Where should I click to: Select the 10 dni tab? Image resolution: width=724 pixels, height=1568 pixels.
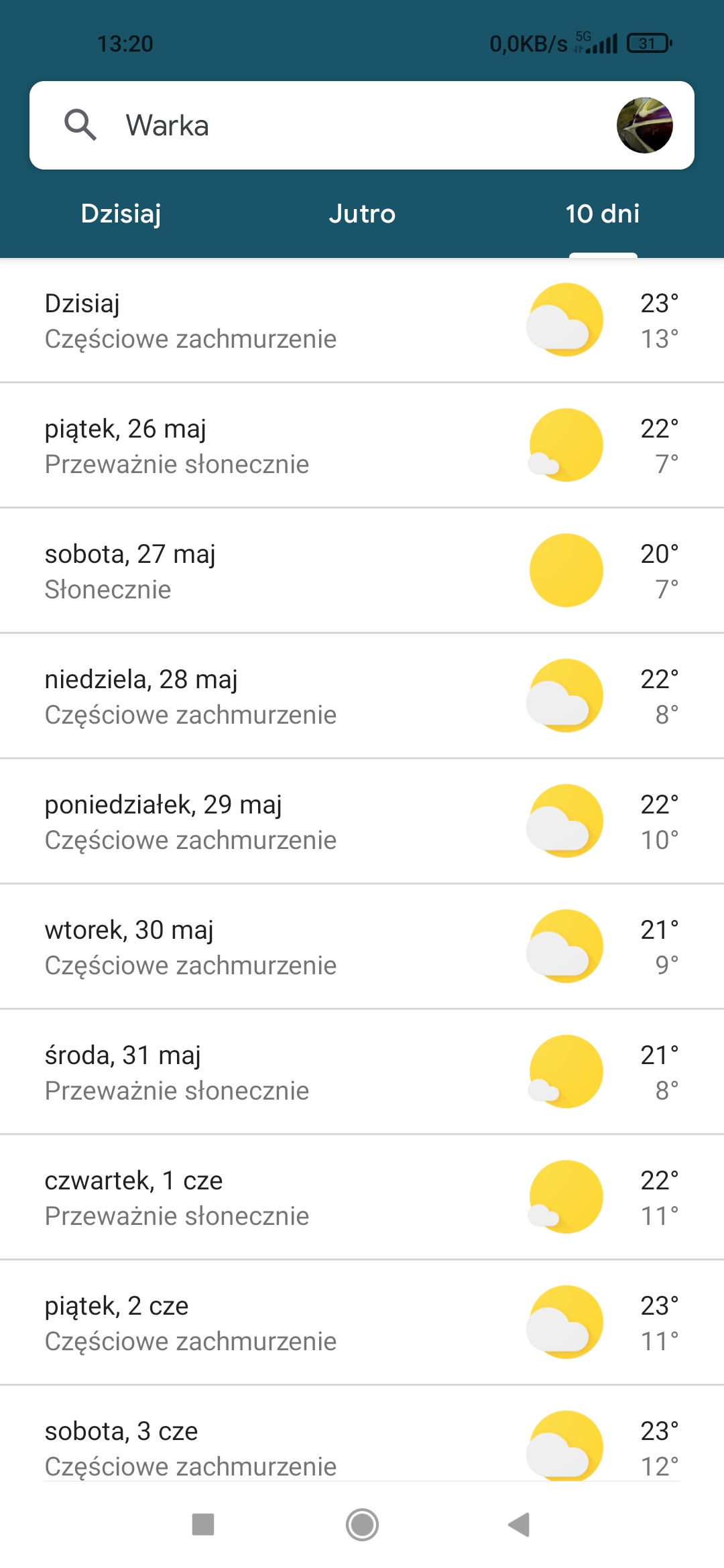click(602, 214)
